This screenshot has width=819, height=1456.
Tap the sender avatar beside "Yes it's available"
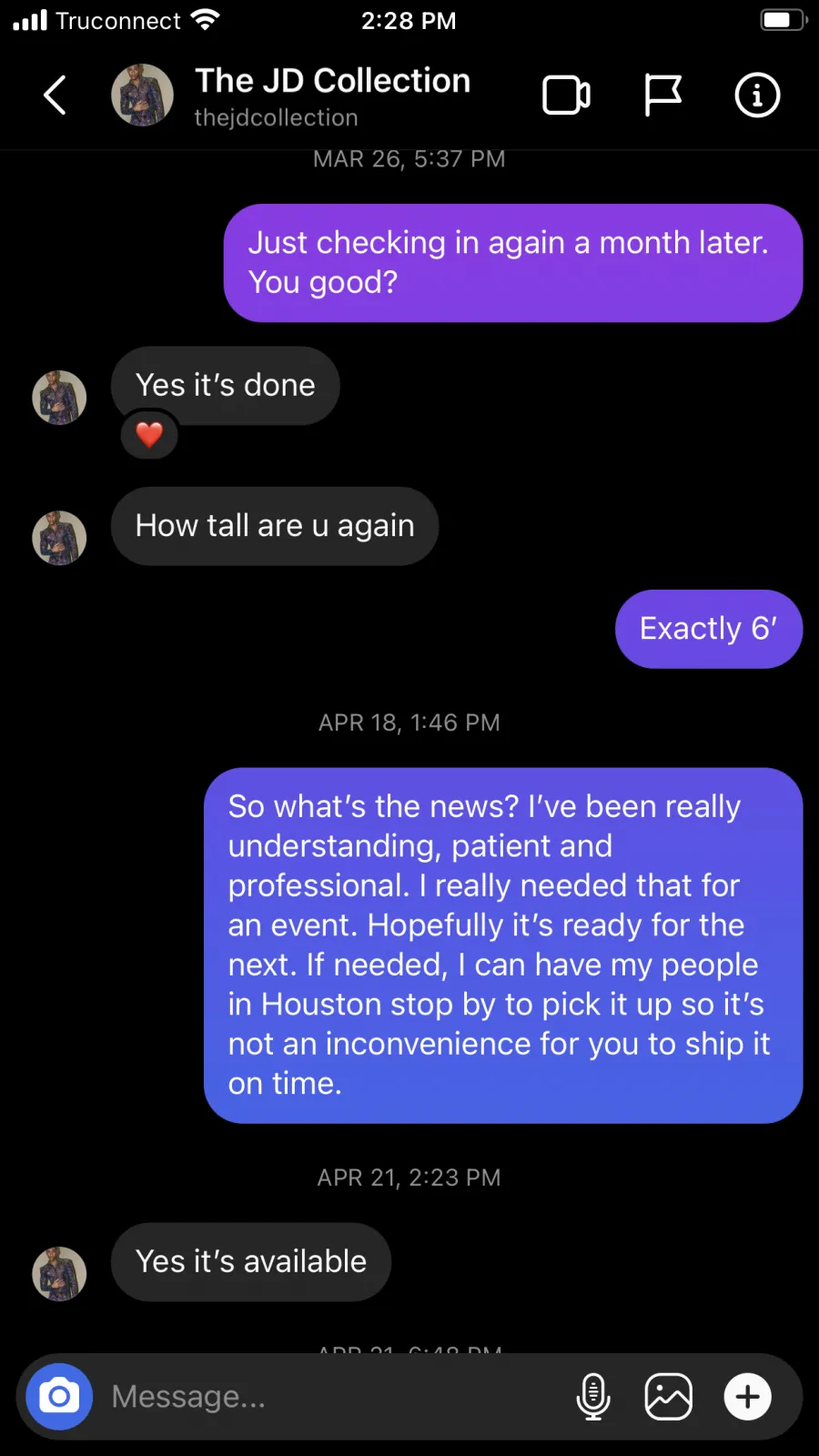pos(59,1273)
